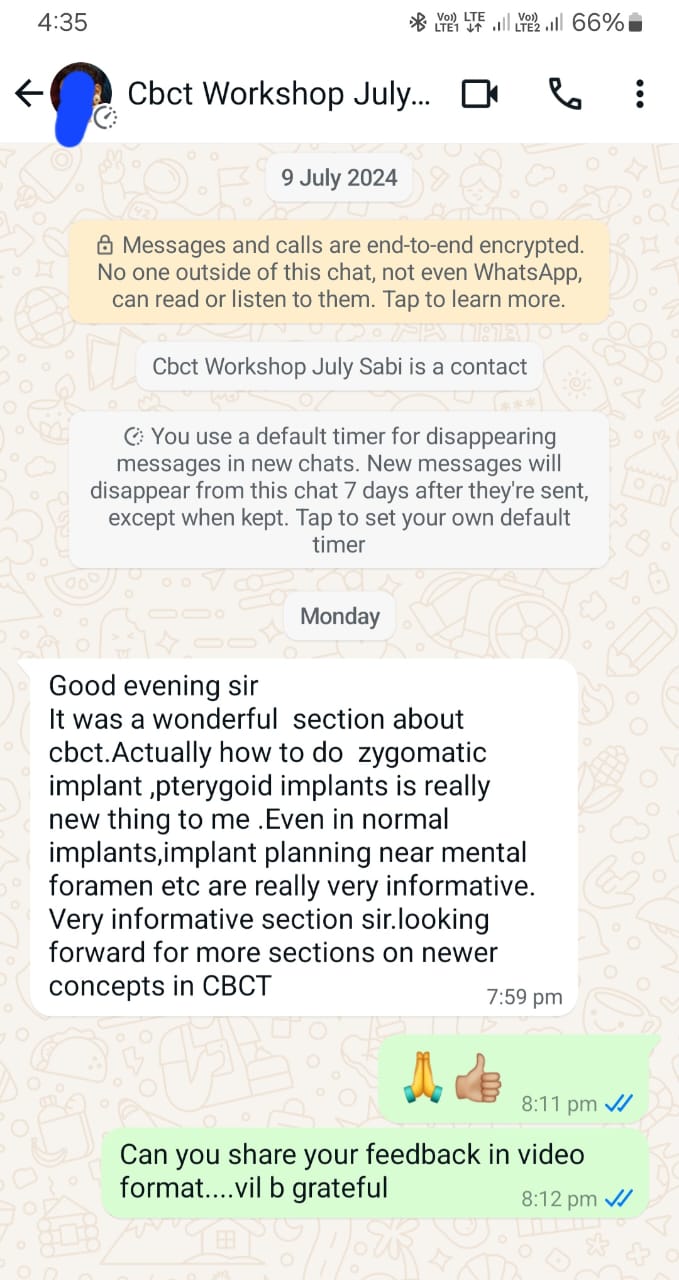This screenshot has height=1280, width=679.
Task: Go back to the chats list
Action: (28, 94)
